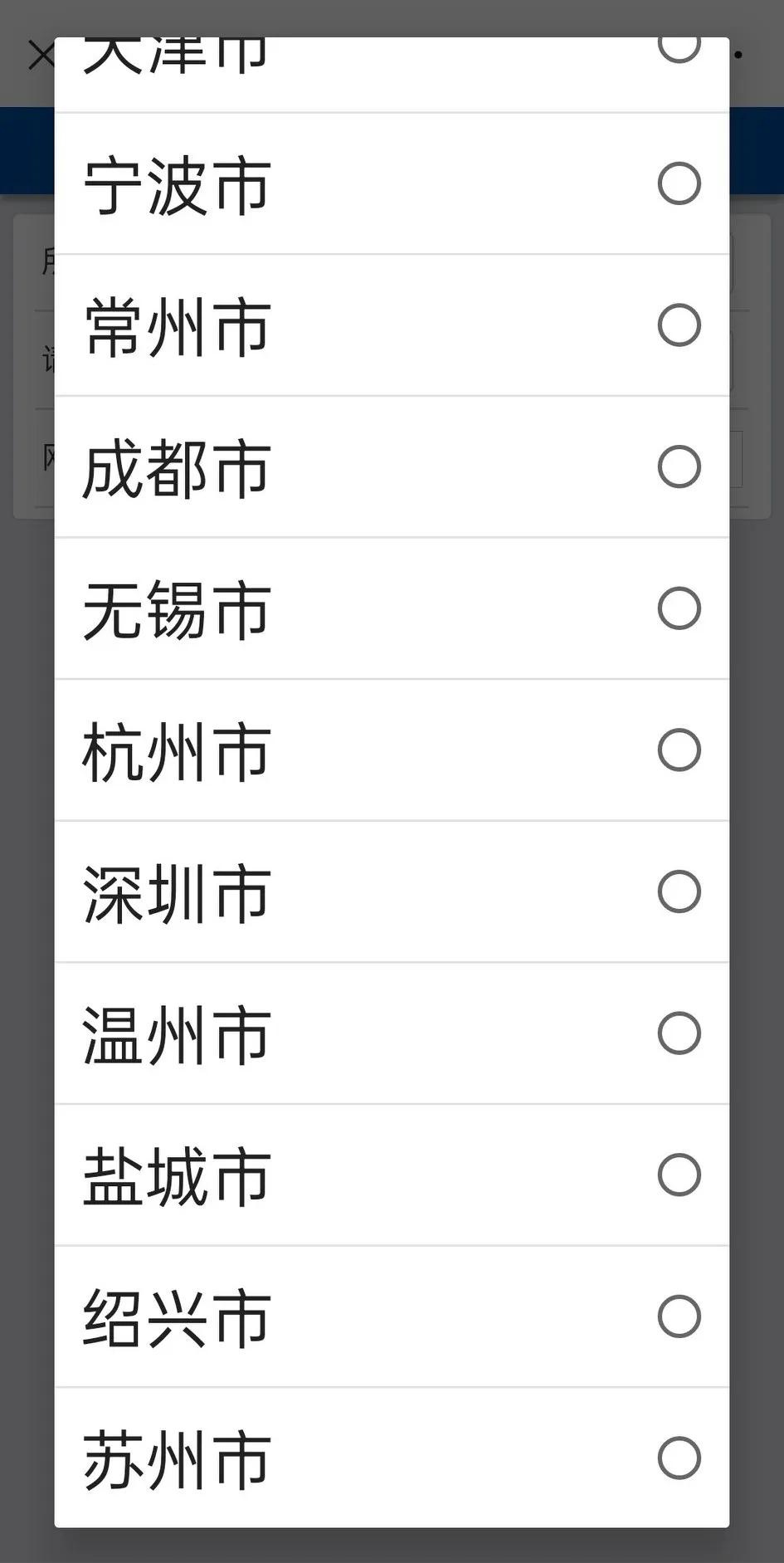Select the 绍兴市 radio button
The image size is (784, 1563).
point(679,1315)
